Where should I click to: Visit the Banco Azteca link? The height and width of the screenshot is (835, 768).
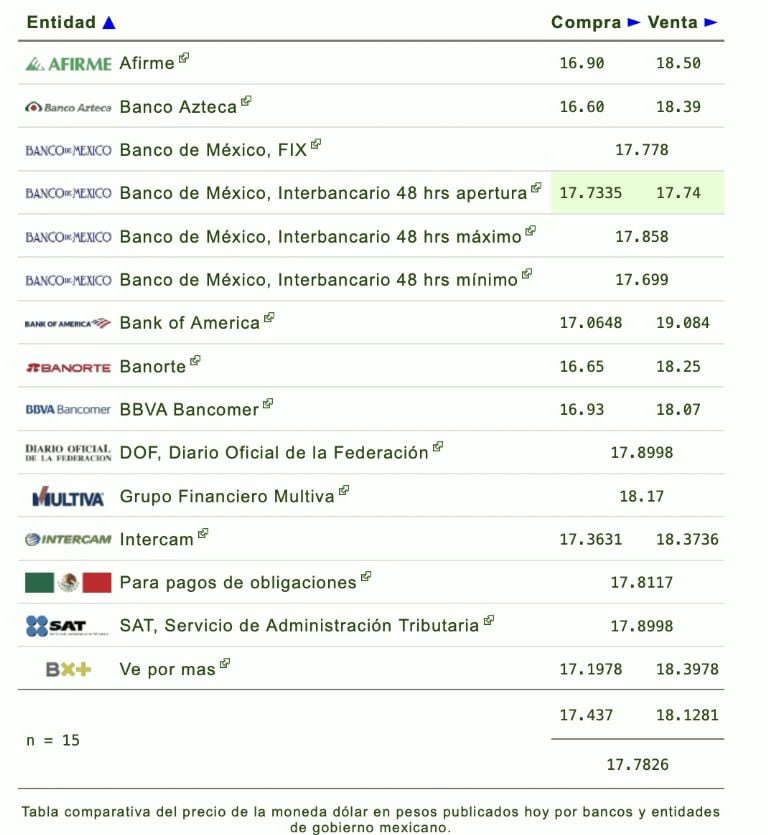tap(178, 106)
